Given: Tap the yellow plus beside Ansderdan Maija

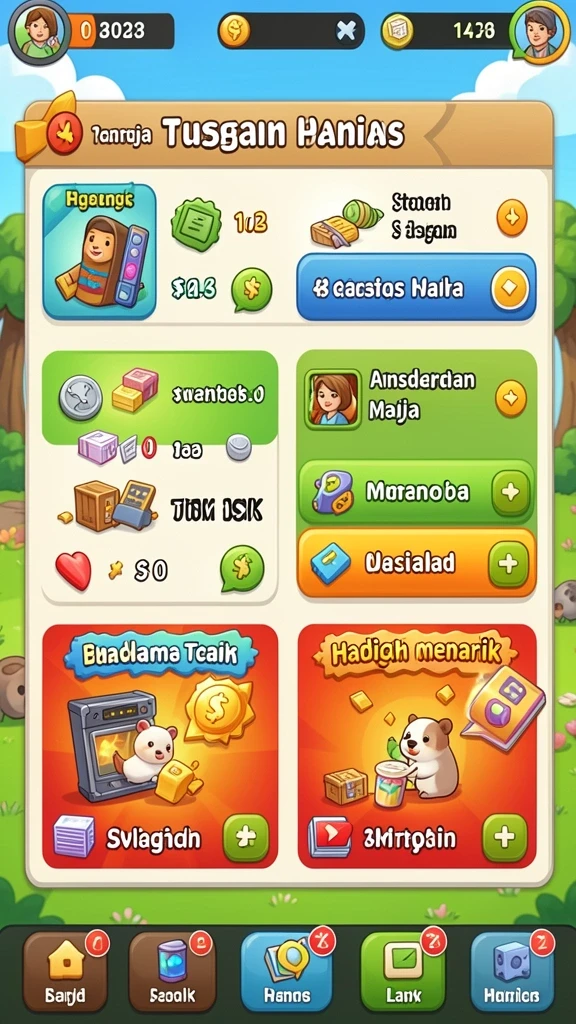Looking at the screenshot, I should point(511,398).
